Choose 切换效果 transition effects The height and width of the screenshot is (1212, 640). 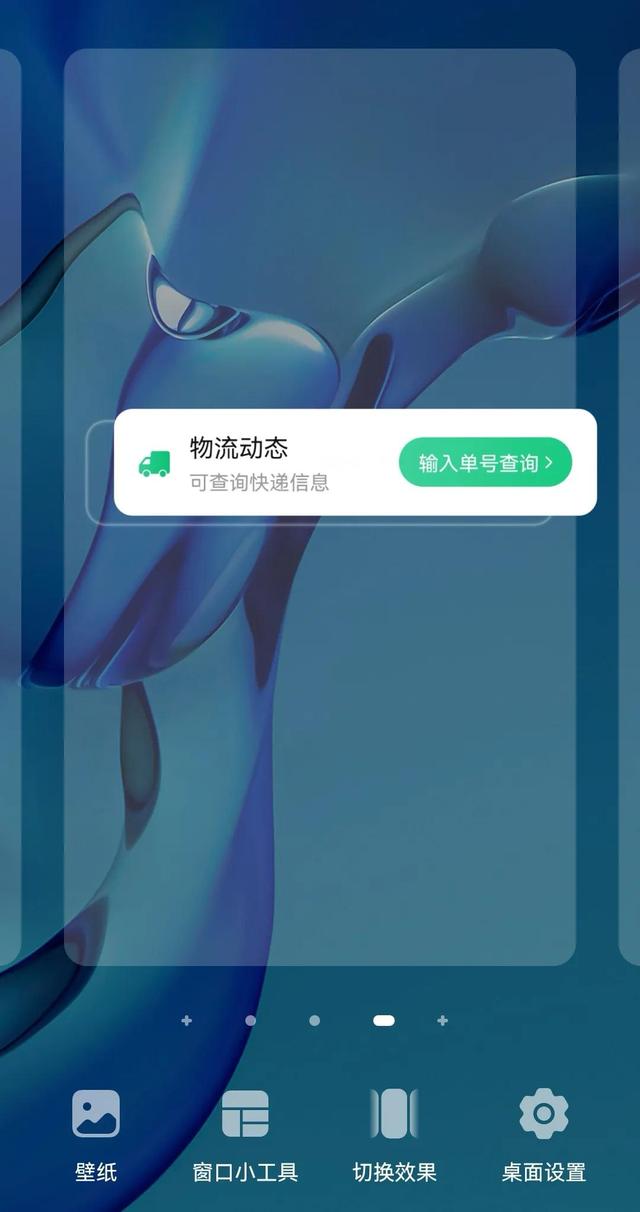[x=394, y=1136]
